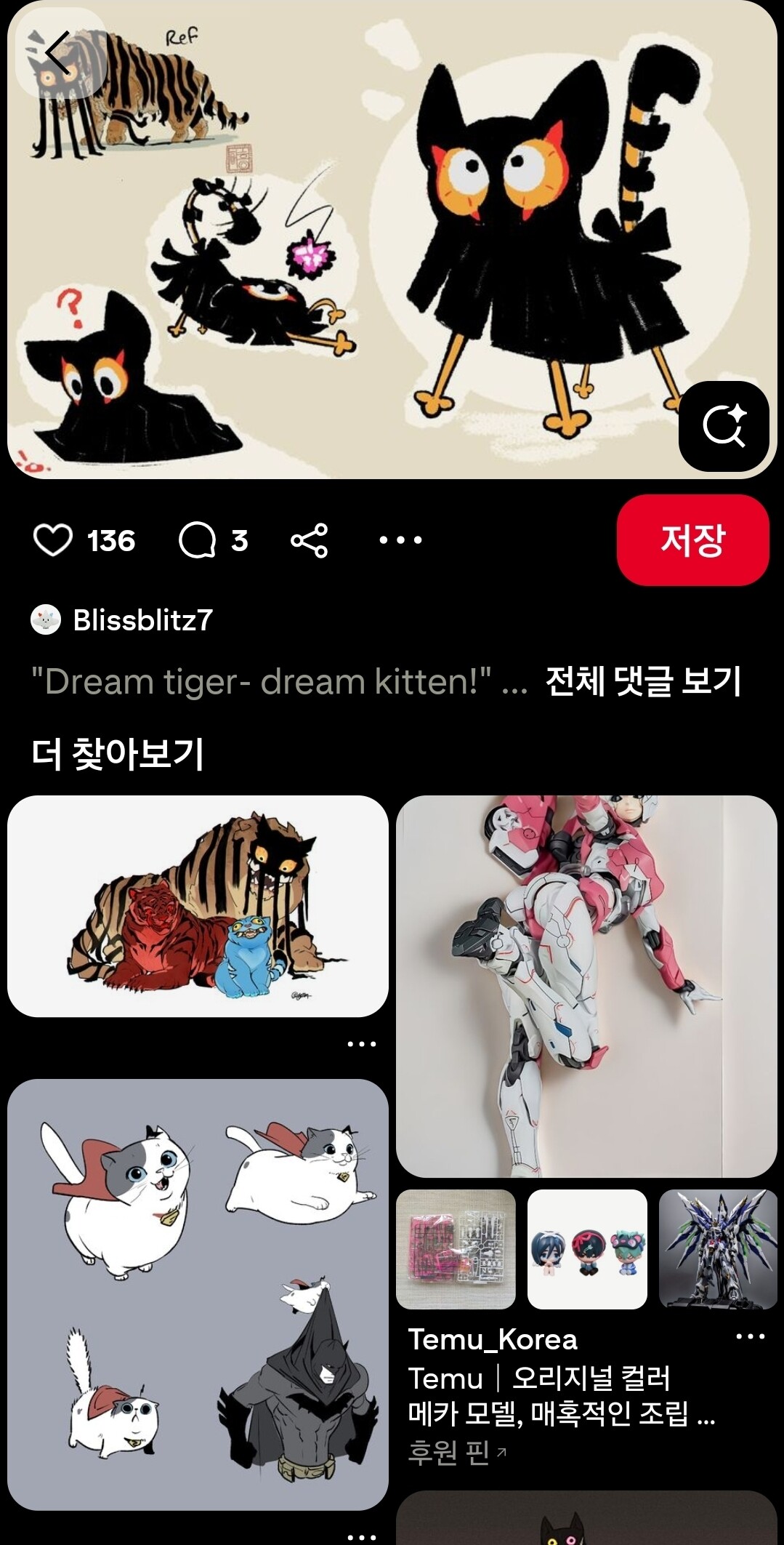Like this pin with the heart icon

(x=53, y=540)
